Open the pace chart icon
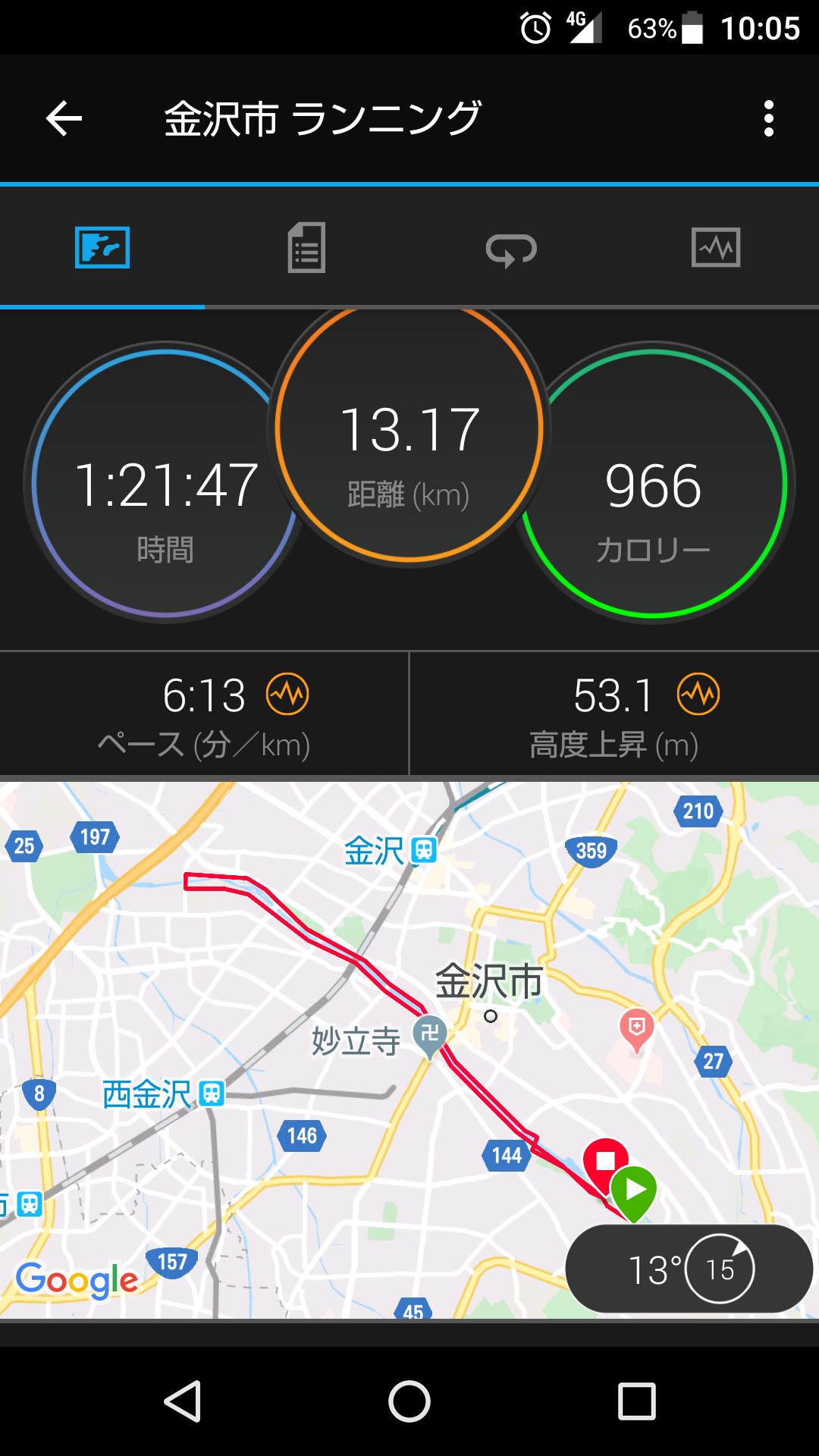This screenshot has height=1456, width=819. pyautogui.click(x=287, y=694)
